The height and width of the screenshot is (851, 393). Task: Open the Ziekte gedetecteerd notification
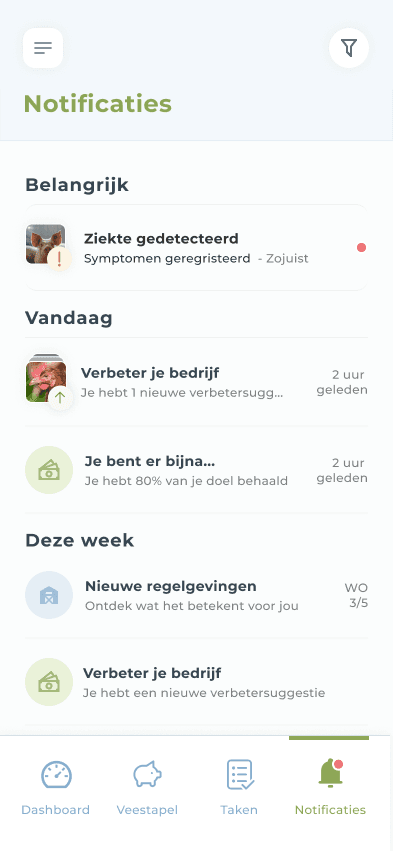click(x=196, y=247)
